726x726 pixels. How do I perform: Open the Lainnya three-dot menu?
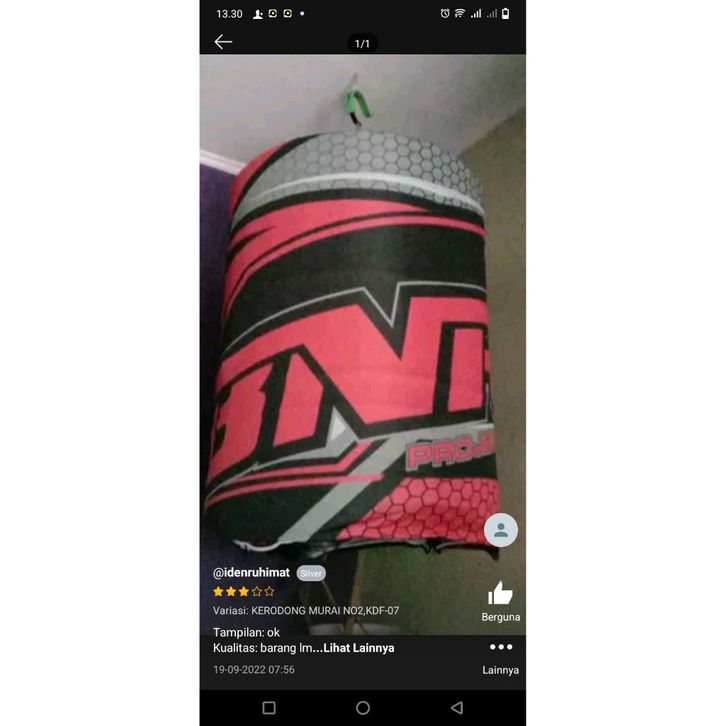pyautogui.click(x=501, y=648)
